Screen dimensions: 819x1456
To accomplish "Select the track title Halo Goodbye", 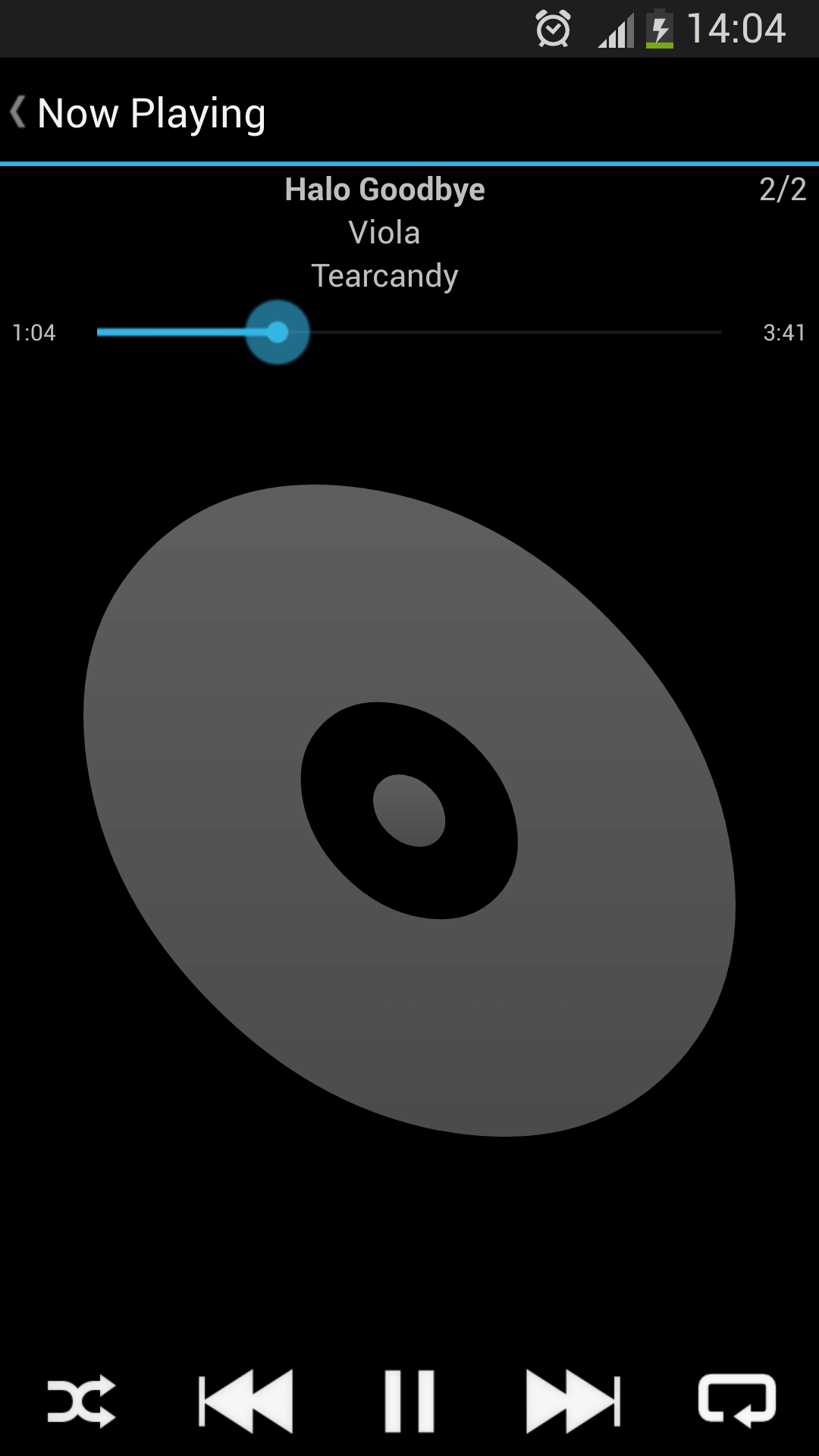I will [x=384, y=189].
